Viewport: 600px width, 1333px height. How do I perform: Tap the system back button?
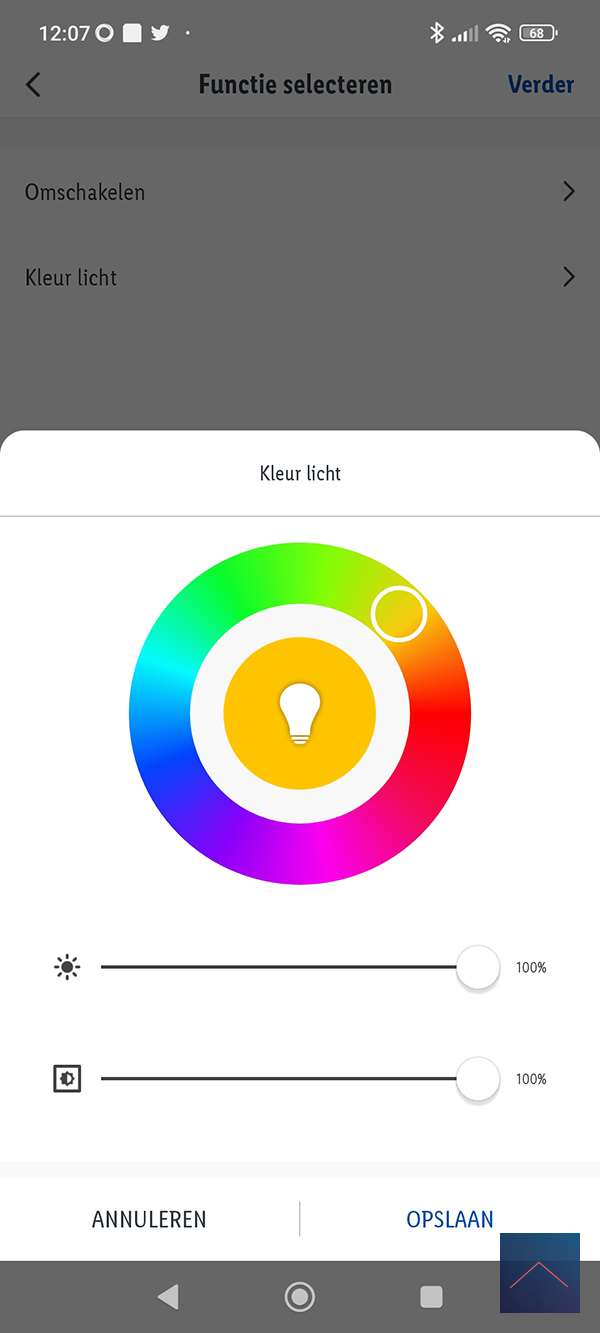click(x=168, y=1297)
